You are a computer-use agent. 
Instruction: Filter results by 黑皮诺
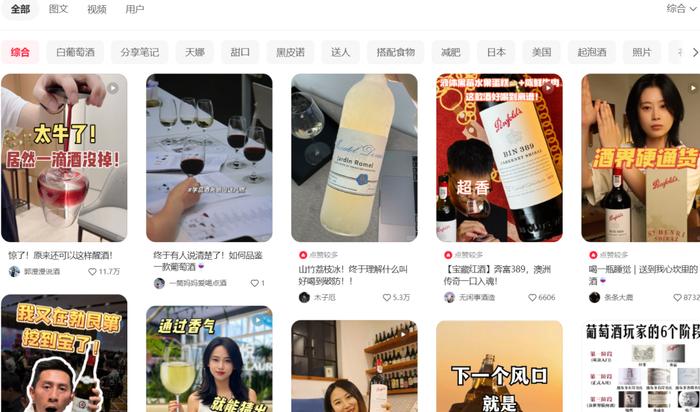[x=291, y=52]
